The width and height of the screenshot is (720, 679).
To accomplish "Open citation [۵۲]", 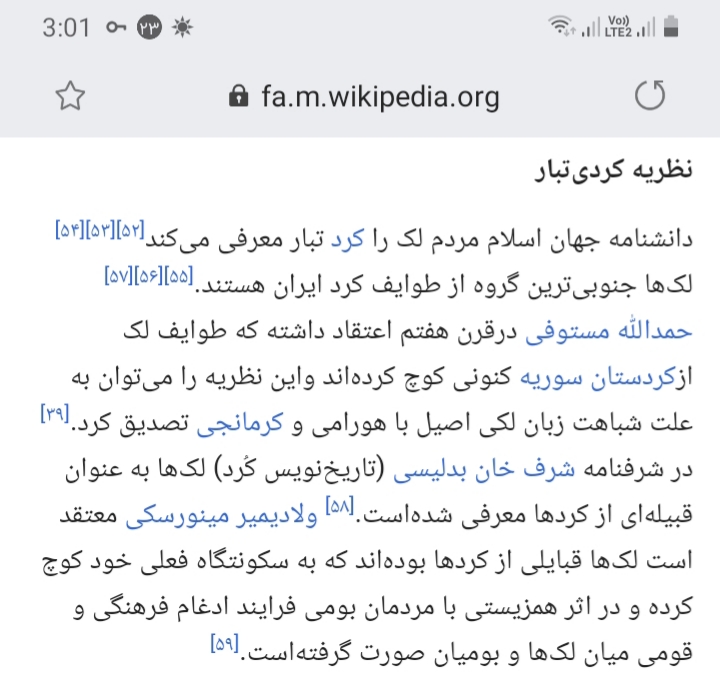I will (131, 231).
